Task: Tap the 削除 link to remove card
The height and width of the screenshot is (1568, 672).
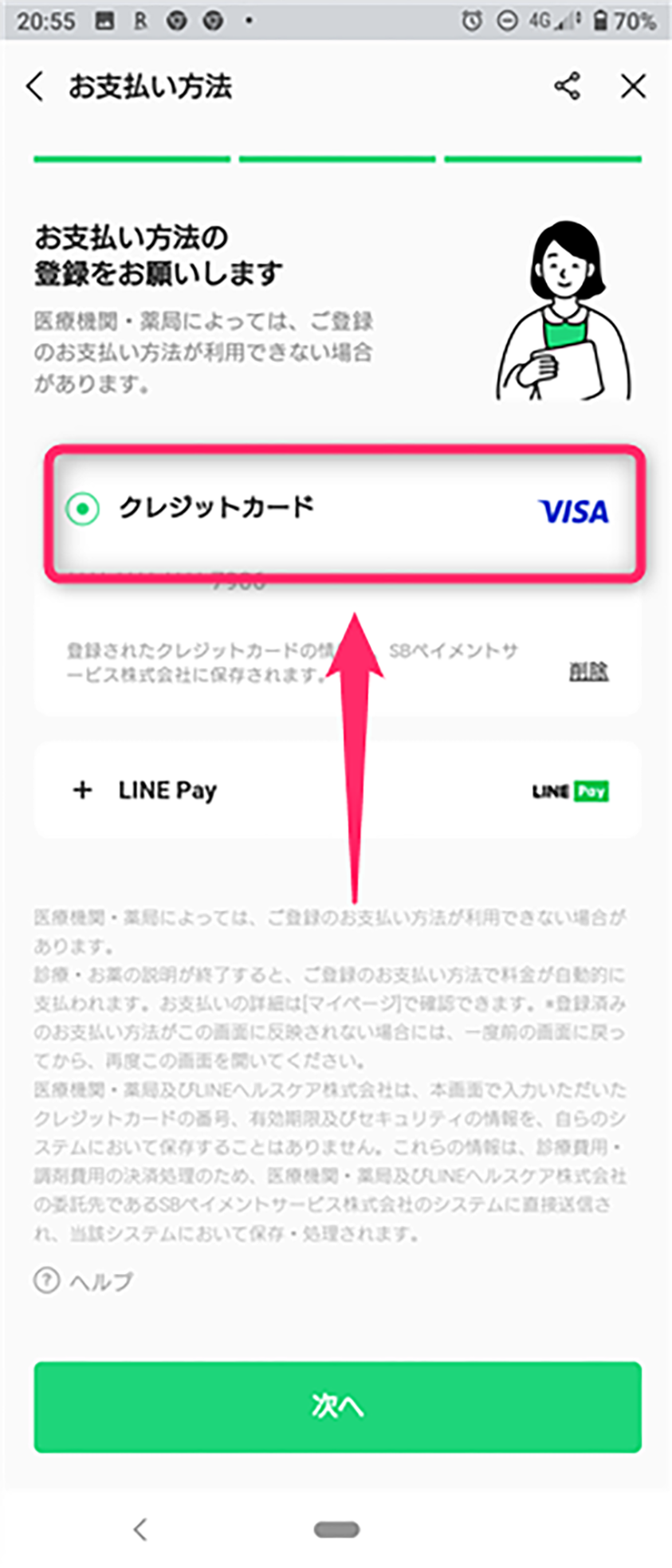Action: 588,672
